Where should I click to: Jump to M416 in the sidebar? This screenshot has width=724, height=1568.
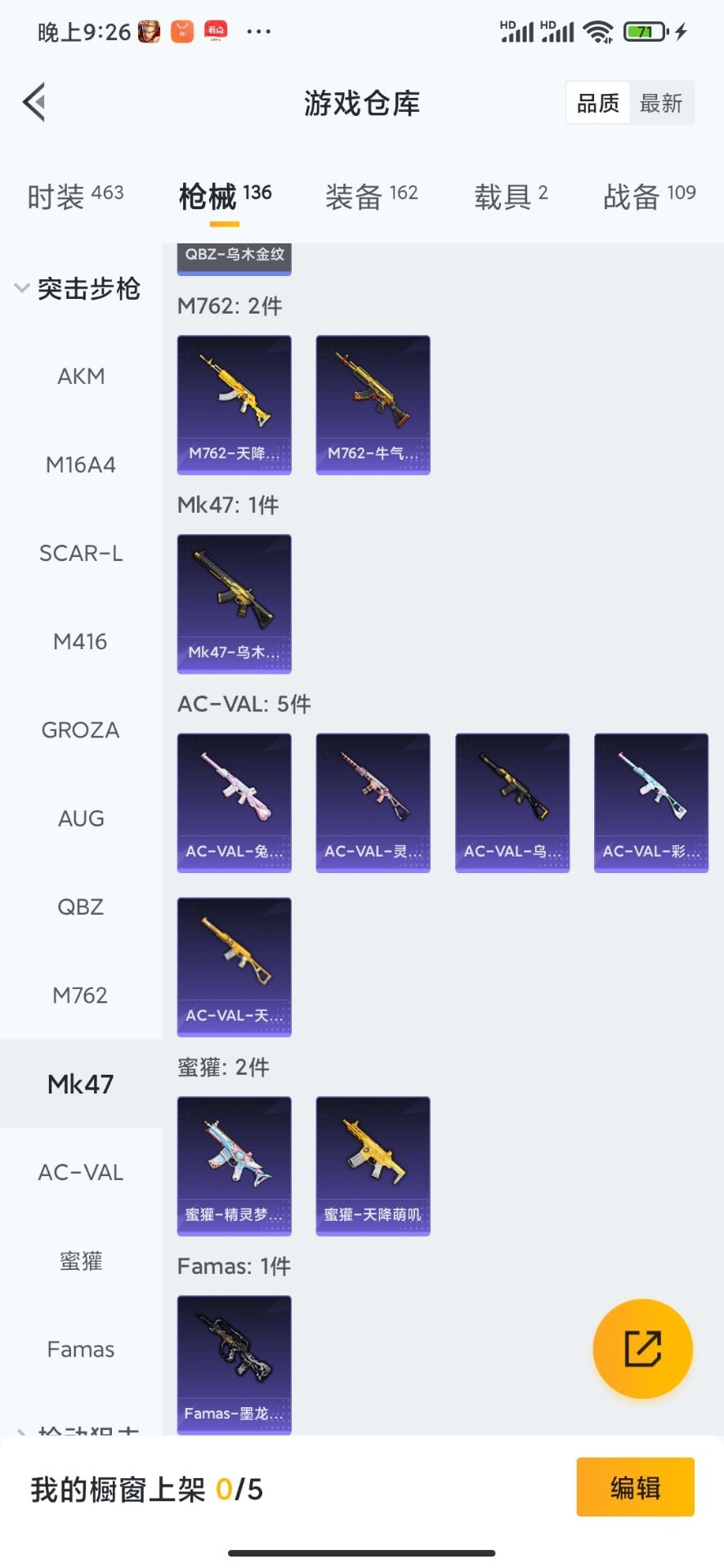pos(81,642)
